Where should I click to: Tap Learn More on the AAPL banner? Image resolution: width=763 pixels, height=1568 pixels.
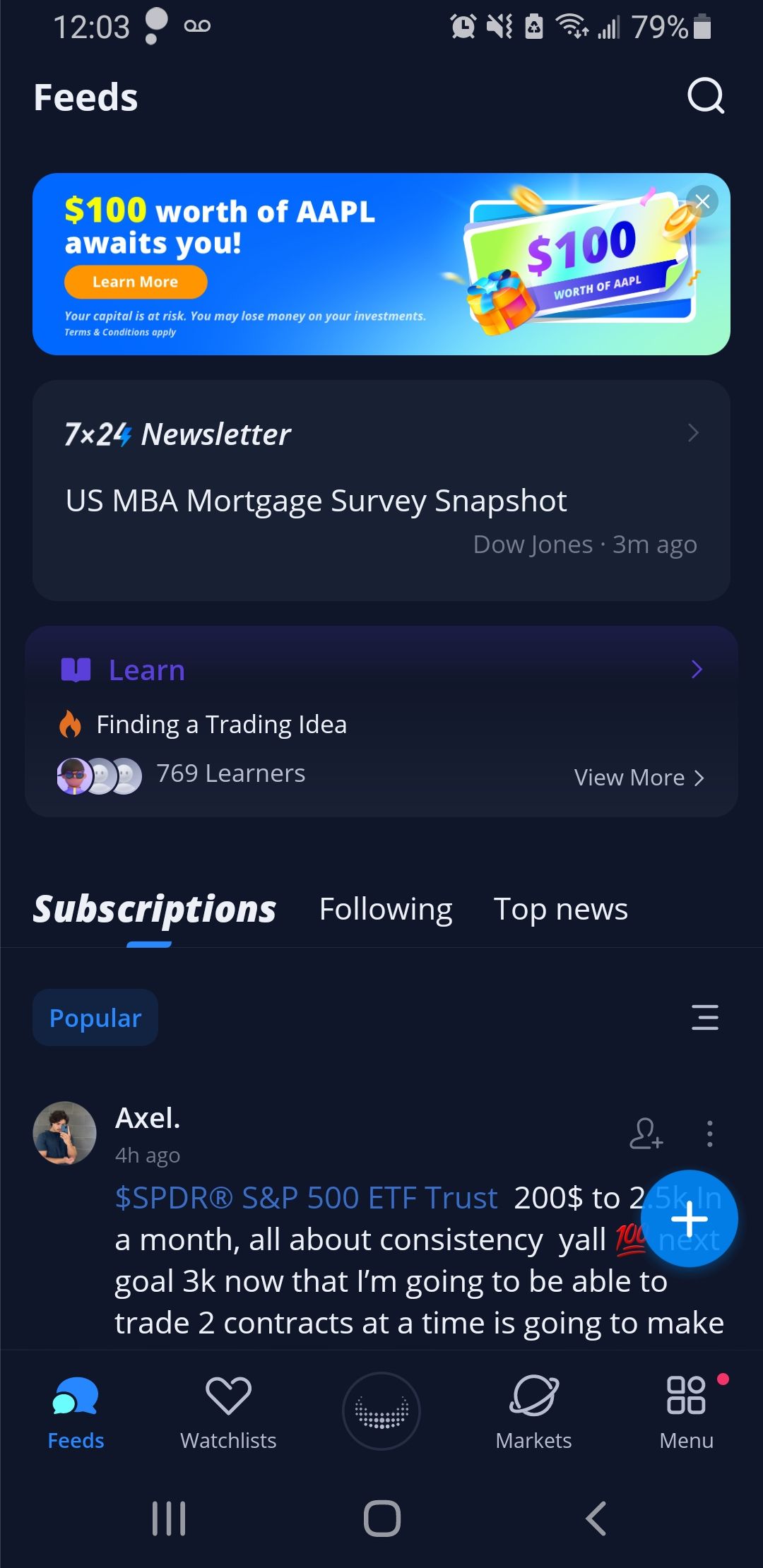pos(136,282)
